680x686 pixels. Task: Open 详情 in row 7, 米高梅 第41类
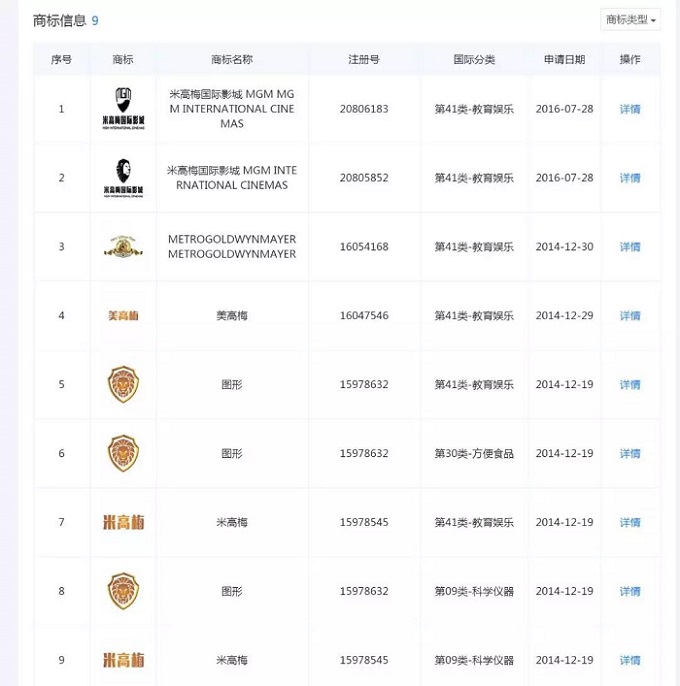(630, 523)
